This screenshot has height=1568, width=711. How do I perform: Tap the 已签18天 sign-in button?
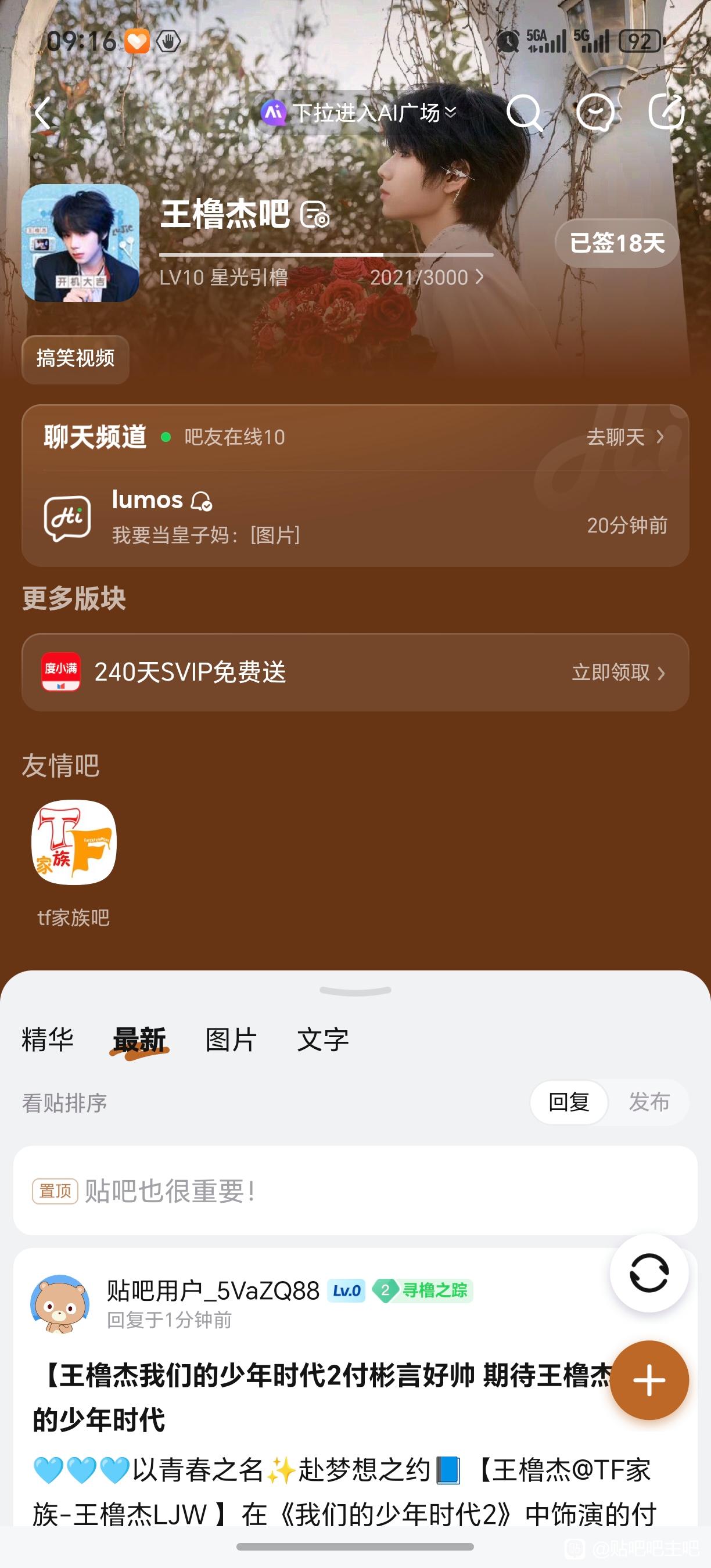point(616,243)
